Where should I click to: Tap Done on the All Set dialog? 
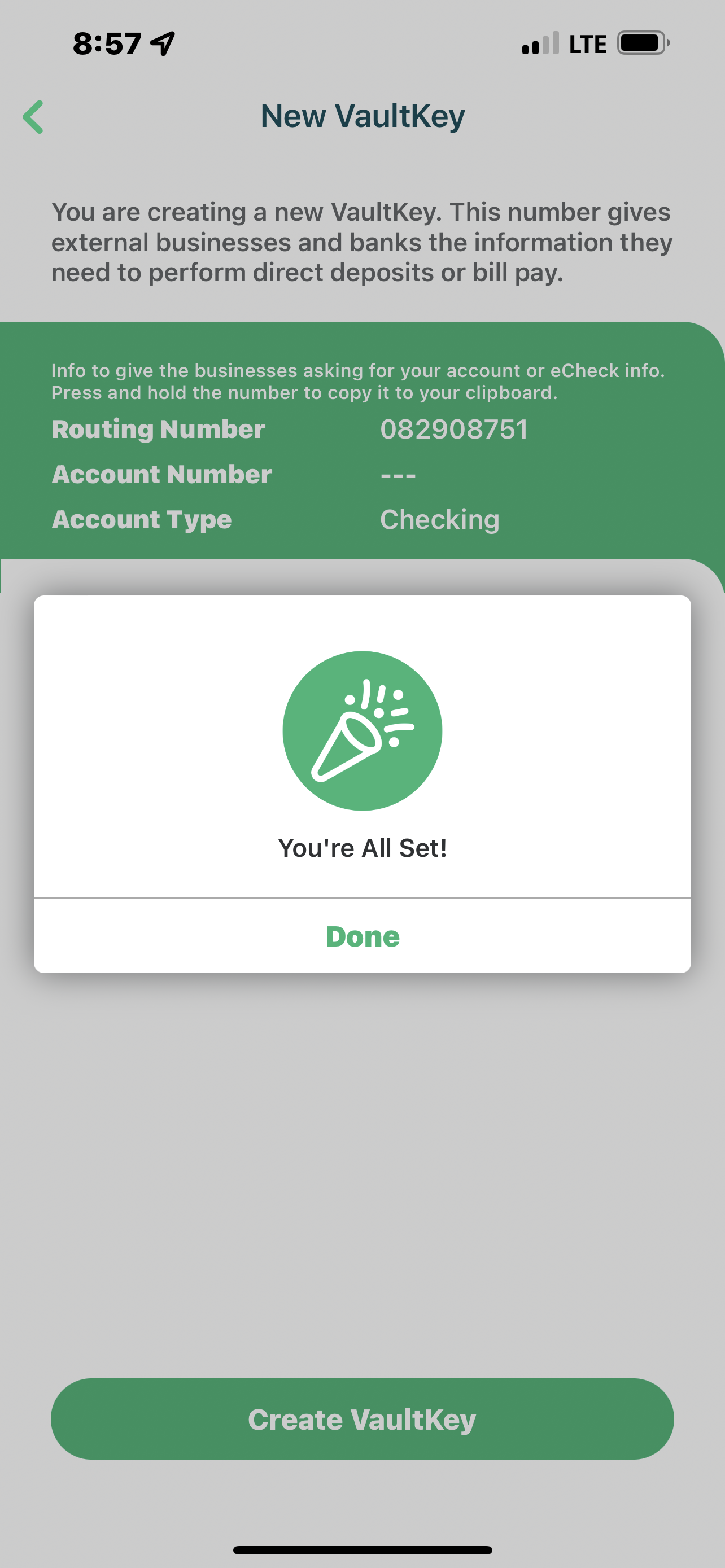[x=362, y=936]
